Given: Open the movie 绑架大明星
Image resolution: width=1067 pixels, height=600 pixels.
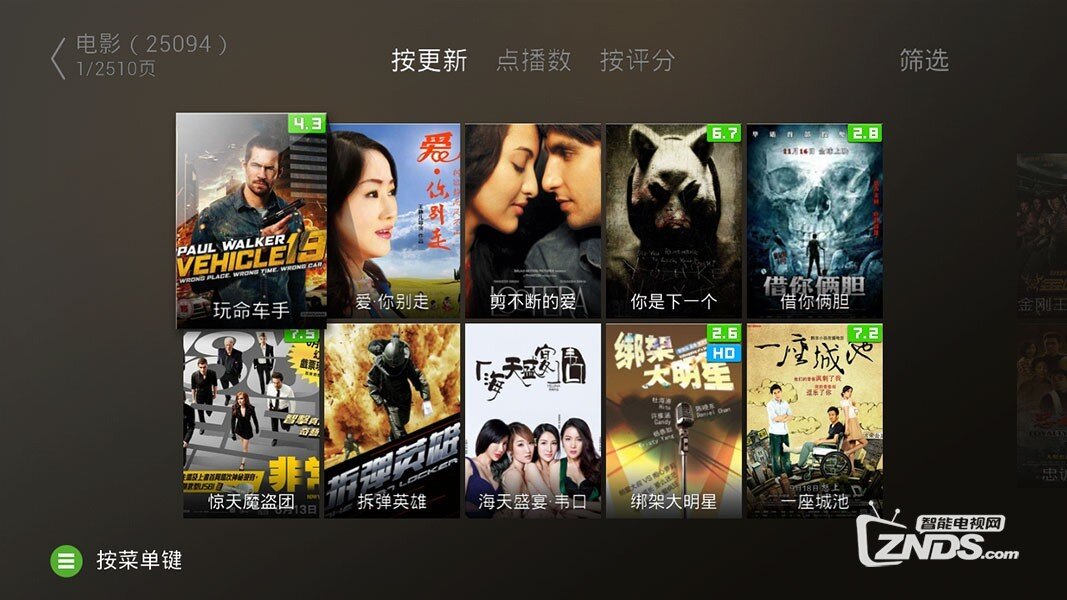Looking at the screenshot, I should point(673,421).
